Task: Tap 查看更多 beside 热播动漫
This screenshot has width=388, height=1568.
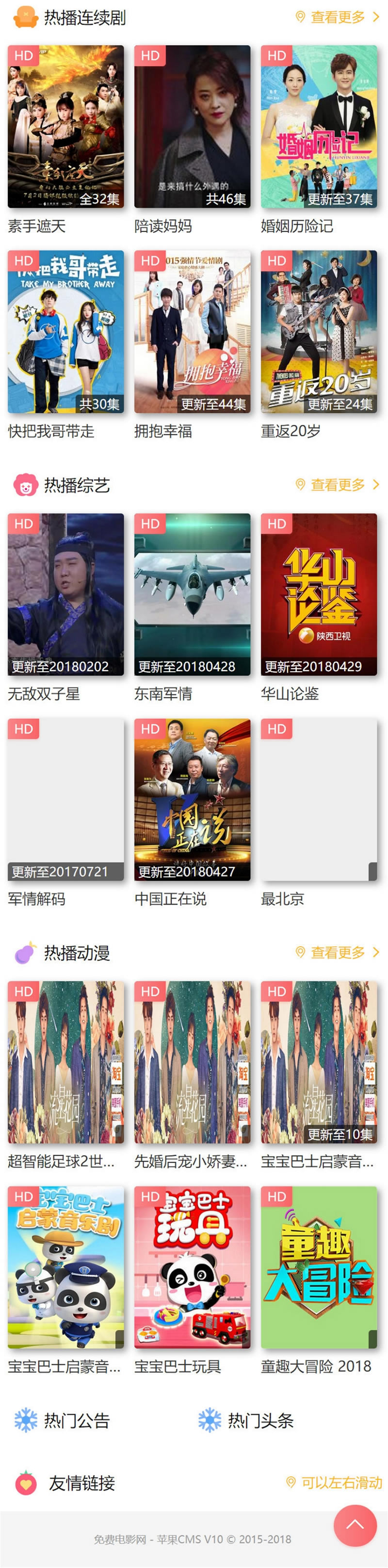Action: click(x=338, y=952)
